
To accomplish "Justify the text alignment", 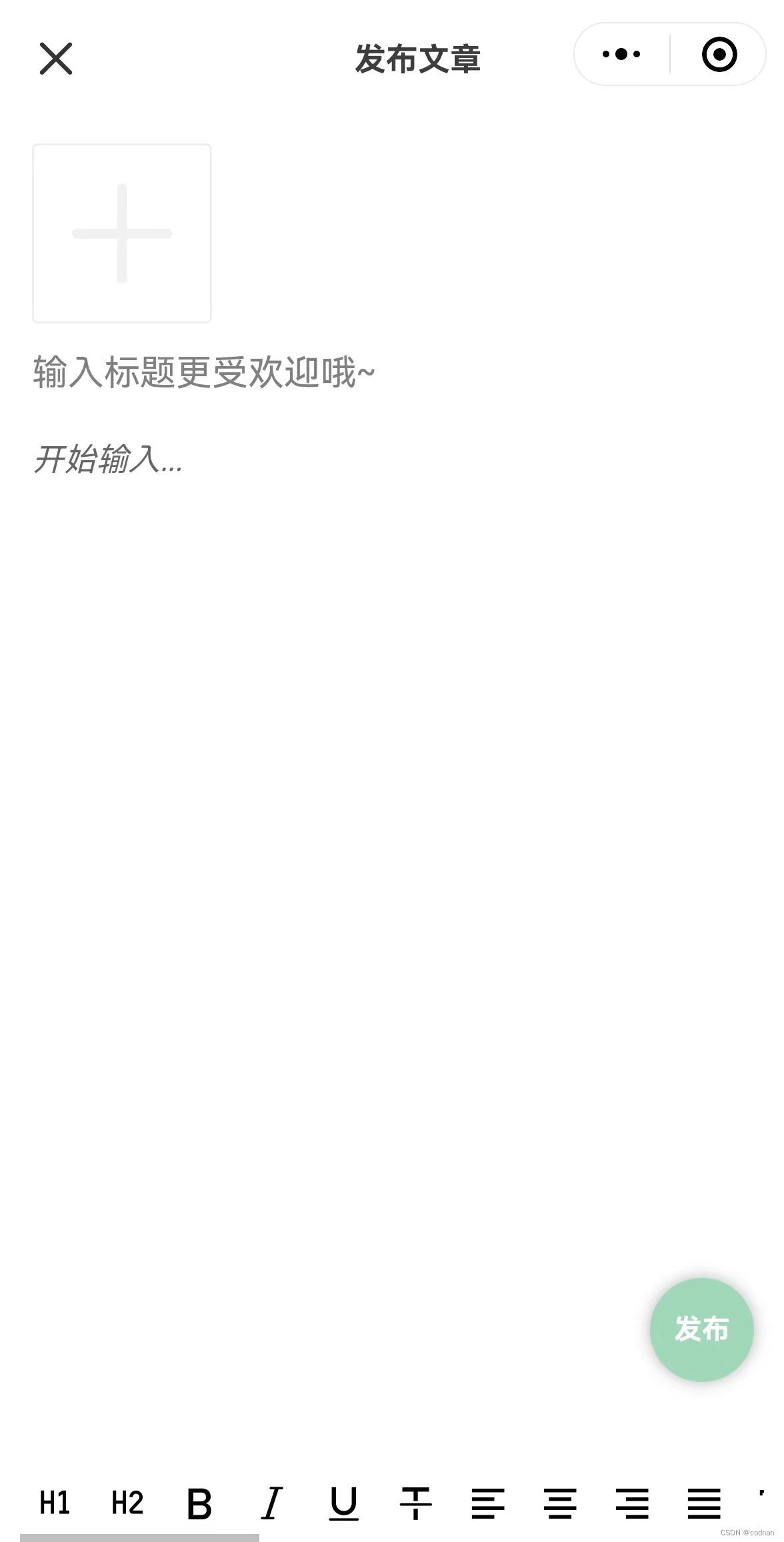I will tap(704, 1504).
